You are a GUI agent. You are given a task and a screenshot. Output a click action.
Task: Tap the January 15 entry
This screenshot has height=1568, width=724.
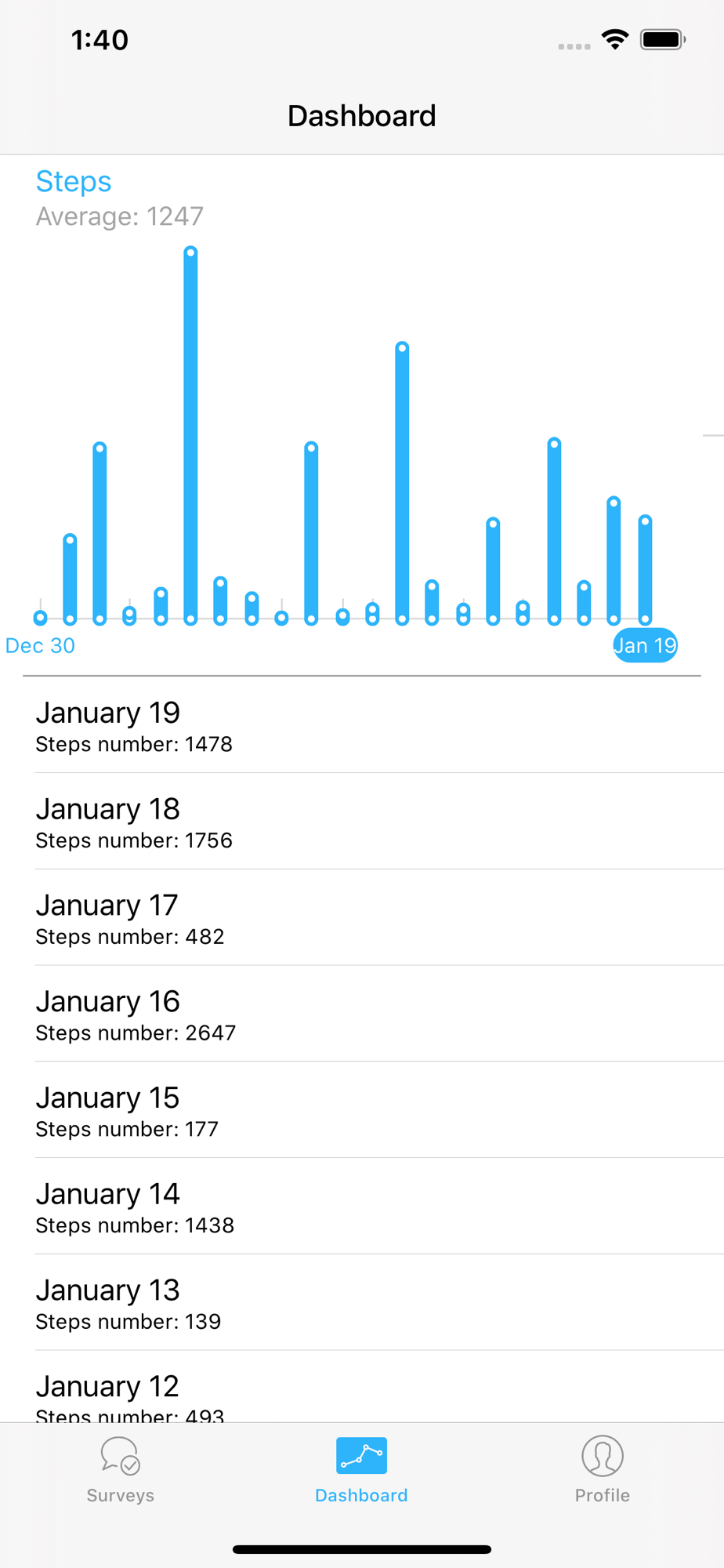pyautogui.click(x=362, y=1110)
